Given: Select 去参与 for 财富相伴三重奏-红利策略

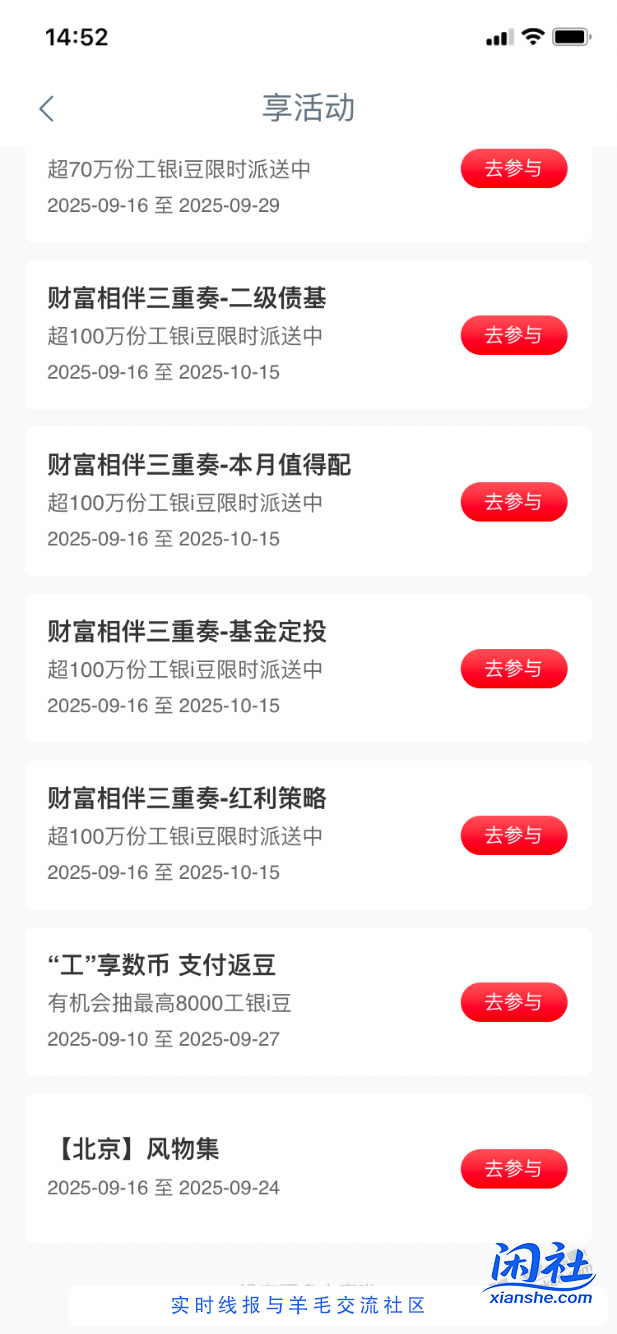Looking at the screenshot, I should (x=513, y=835).
